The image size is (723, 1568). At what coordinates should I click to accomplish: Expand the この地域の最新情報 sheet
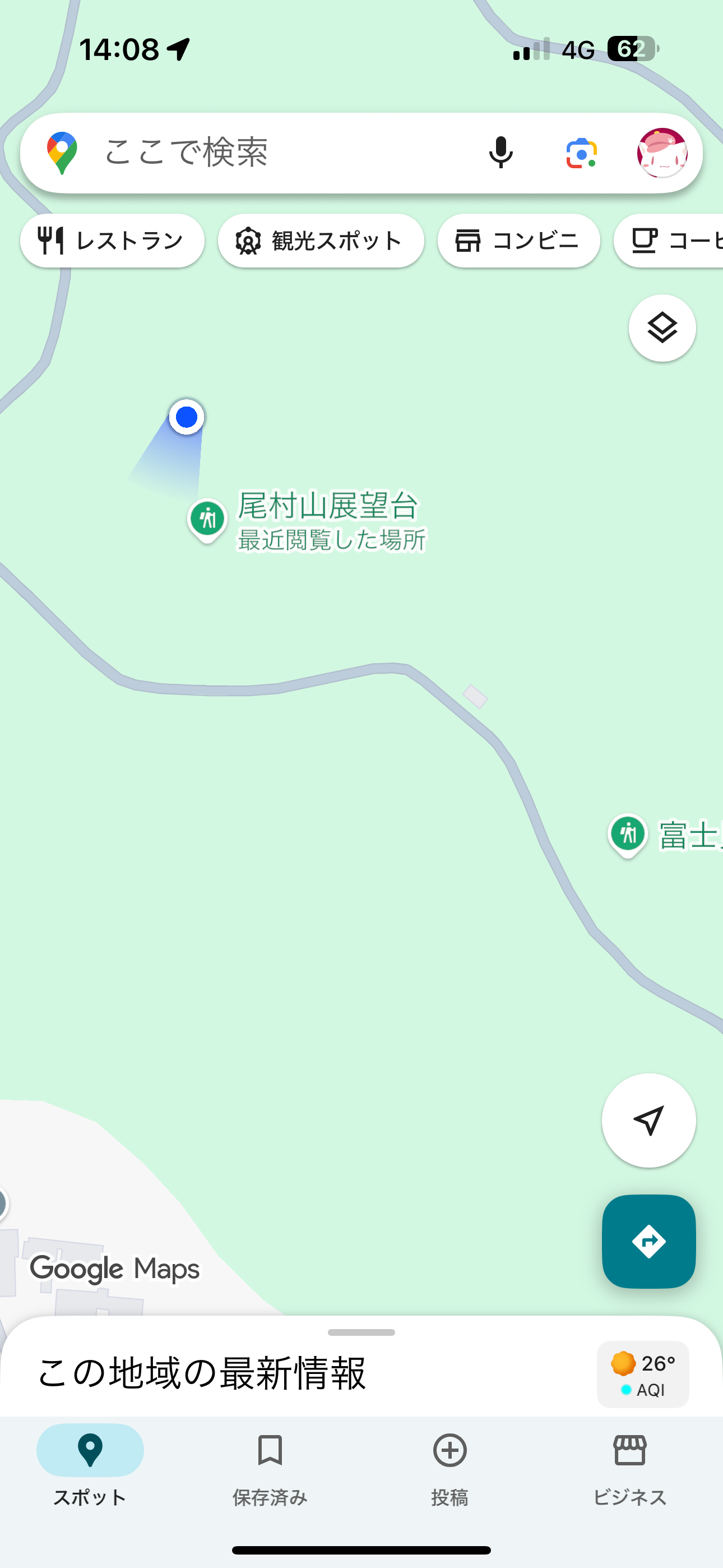click(x=361, y=1333)
